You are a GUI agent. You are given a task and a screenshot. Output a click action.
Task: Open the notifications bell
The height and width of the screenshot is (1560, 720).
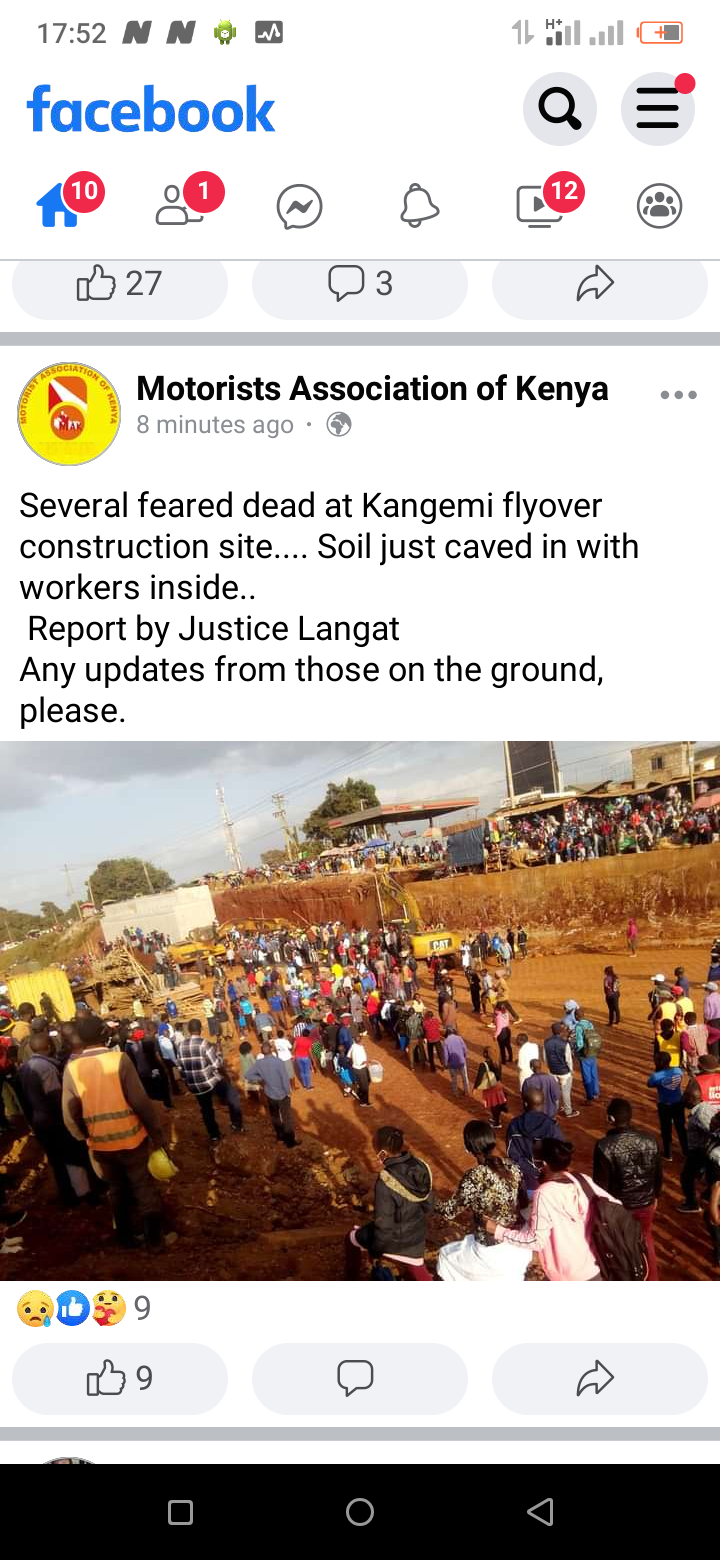pos(419,207)
